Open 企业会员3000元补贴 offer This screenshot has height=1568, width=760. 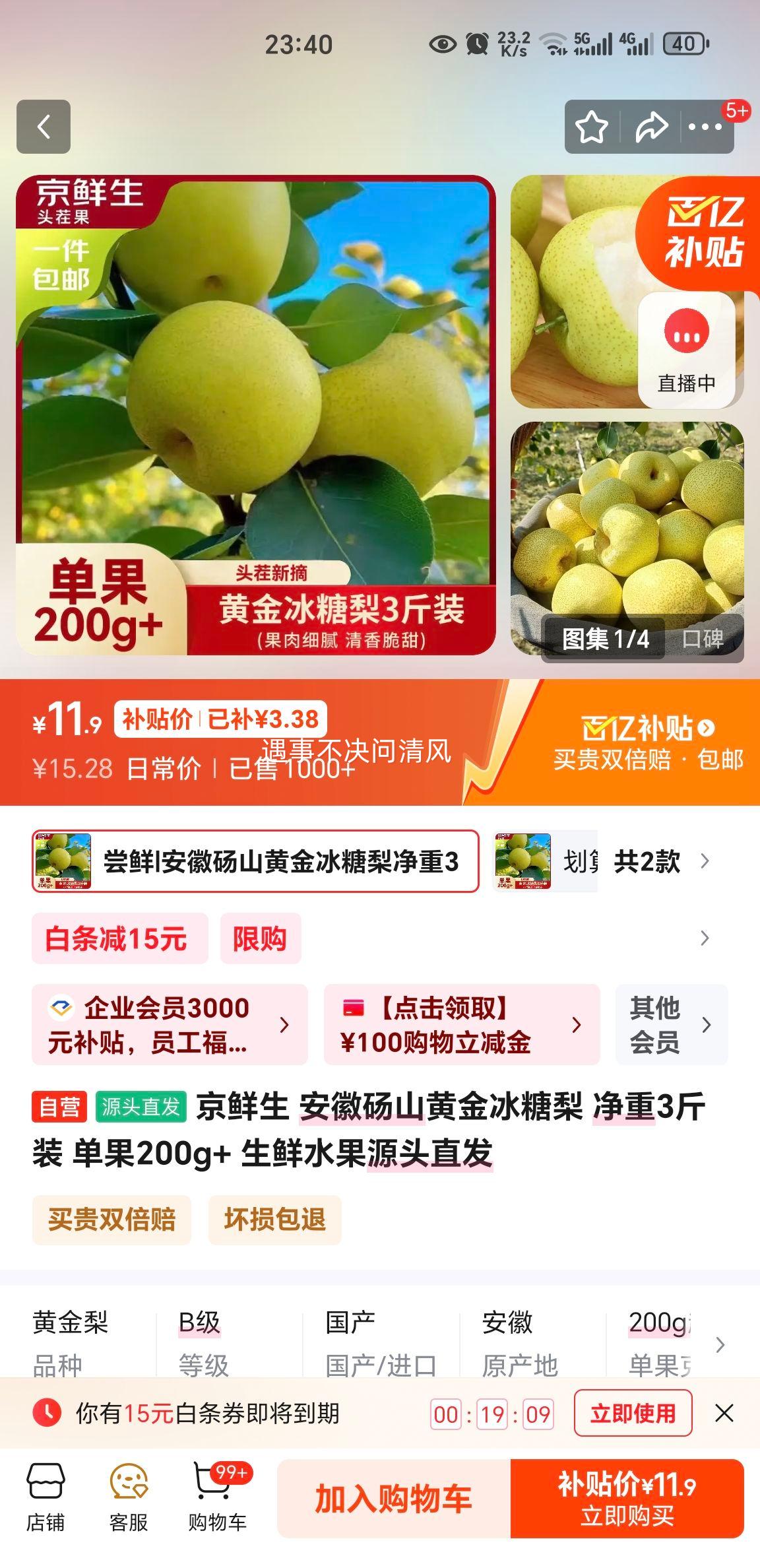[170, 1024]
